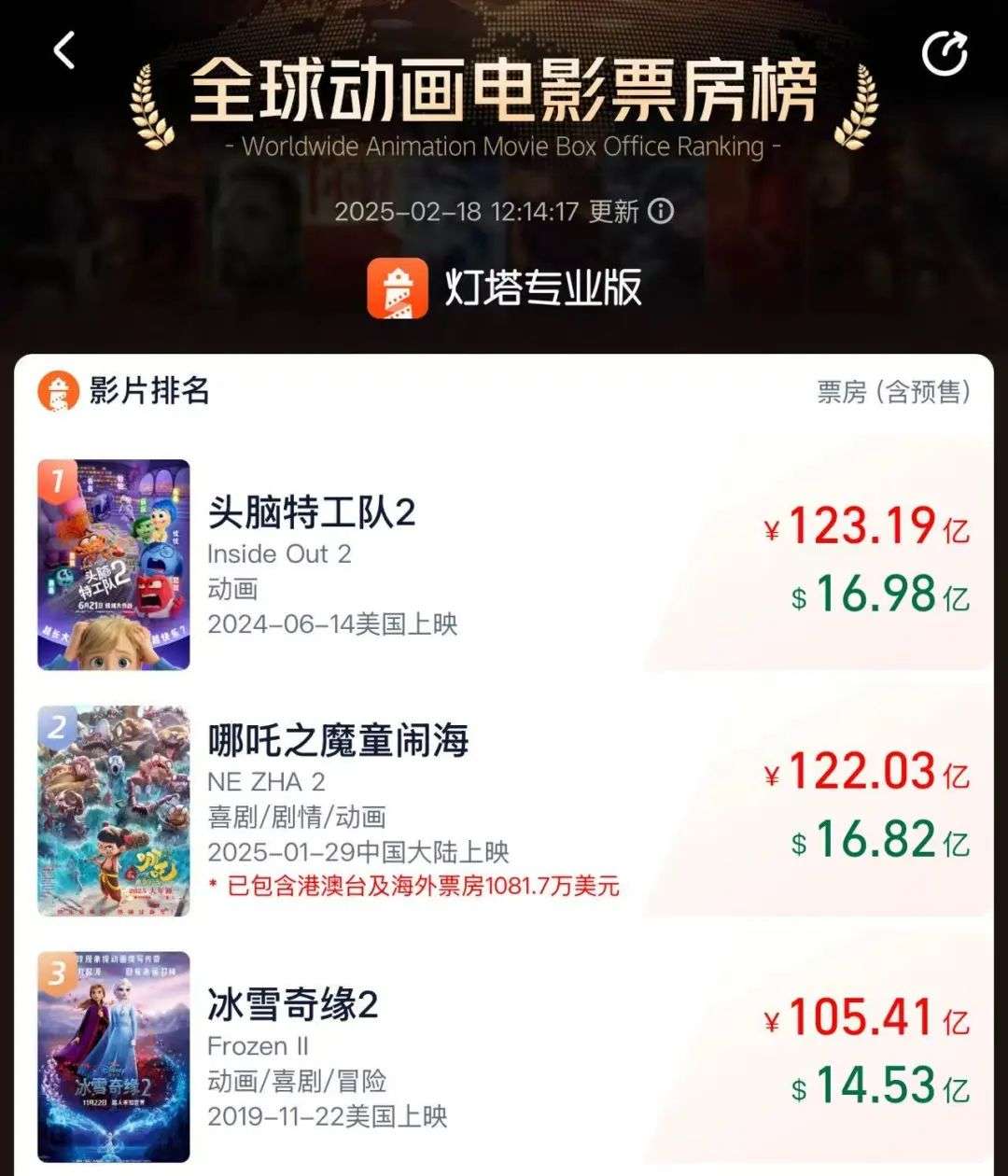
Task: Open the update time info icon
Action: pos(660,211)
